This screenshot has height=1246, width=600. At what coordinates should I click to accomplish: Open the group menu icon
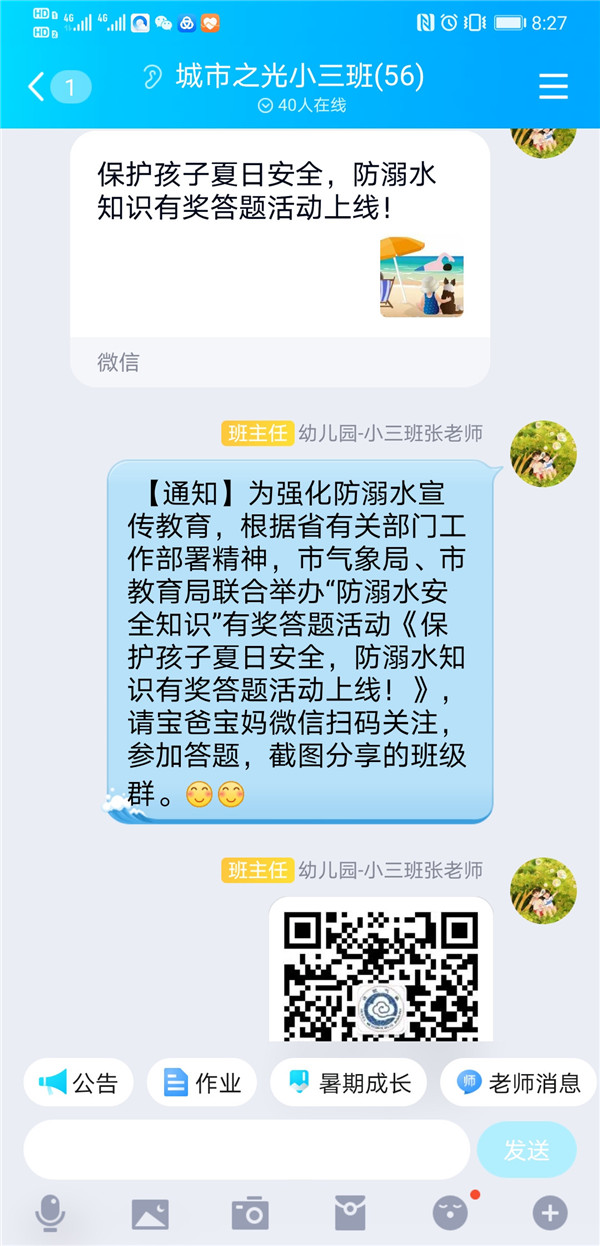tap(553, 87)
